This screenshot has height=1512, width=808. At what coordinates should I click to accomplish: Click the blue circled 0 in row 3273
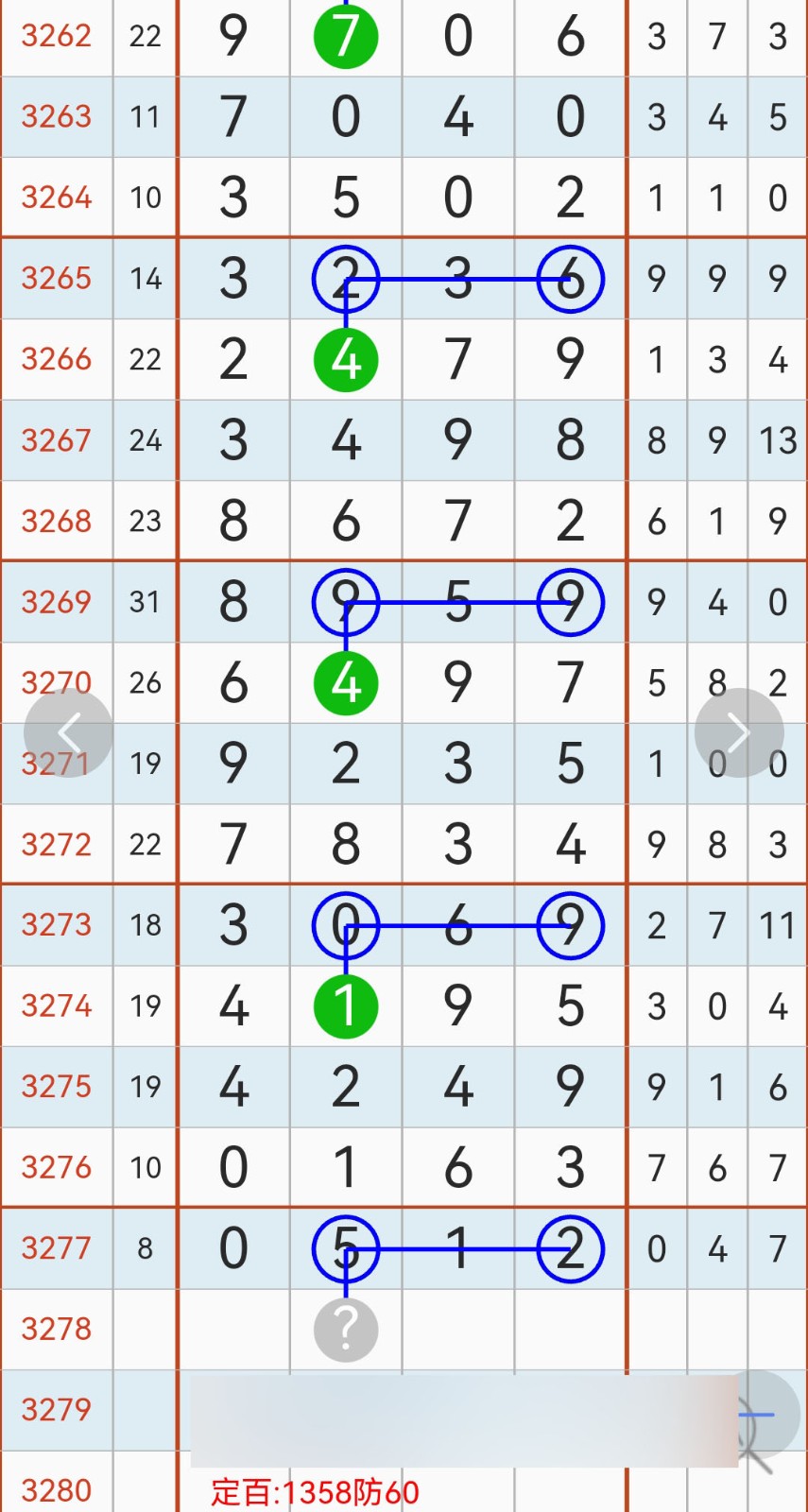tap(346, 926)
